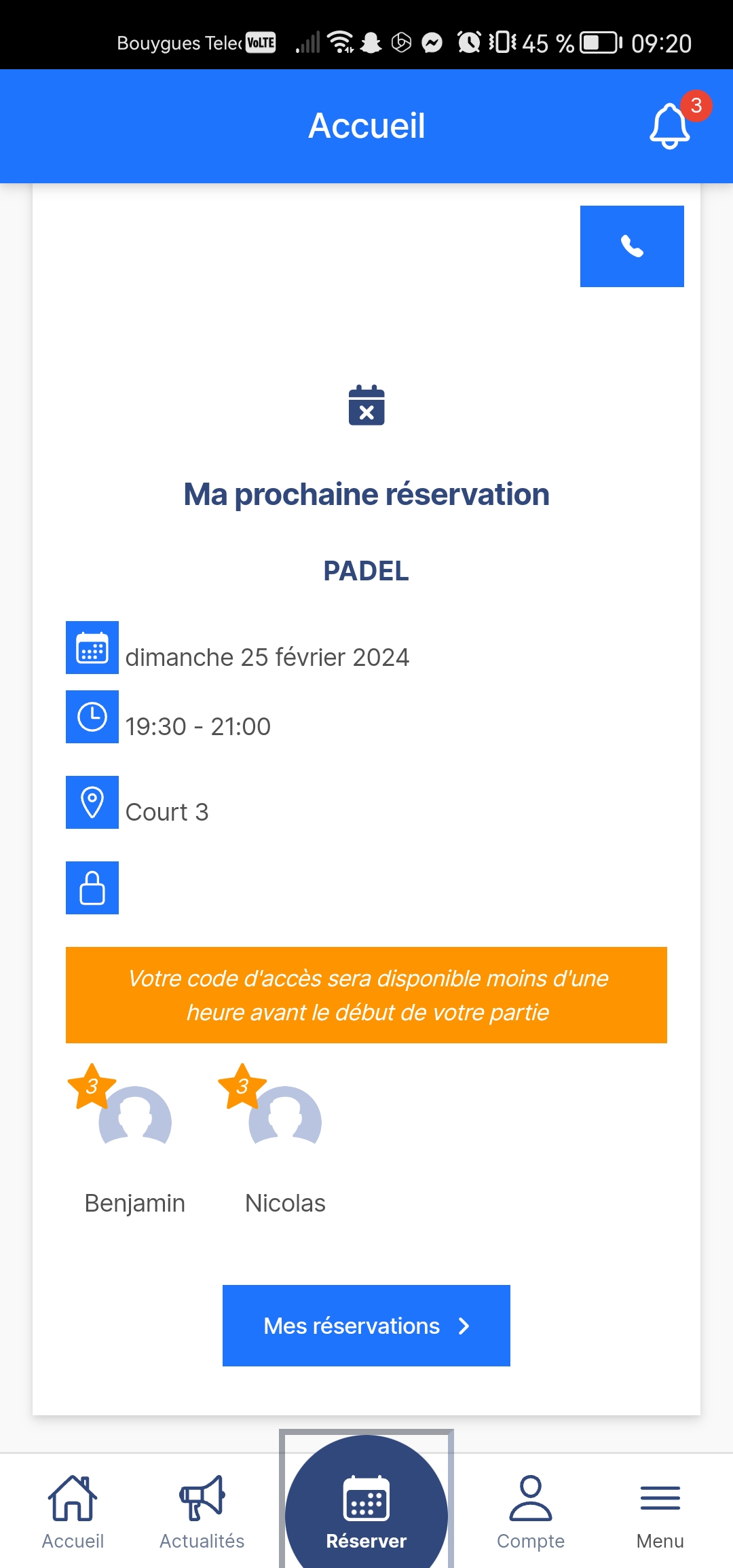Open the Réserver booking tab
This screenshot has width=733, height=1568.
pyautogui.click(x=366, y=1511)
